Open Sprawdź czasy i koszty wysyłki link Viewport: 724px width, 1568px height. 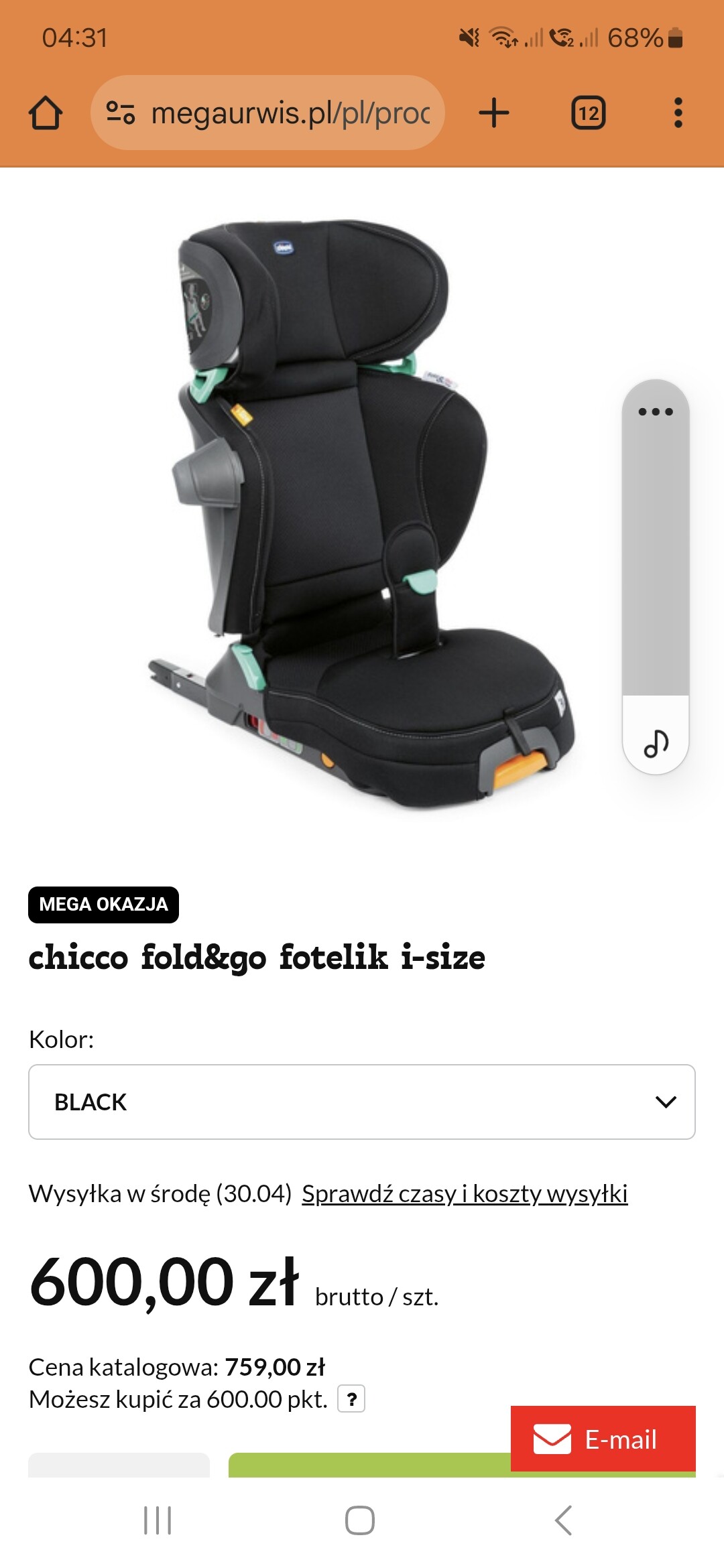[x=464, y=1193]
